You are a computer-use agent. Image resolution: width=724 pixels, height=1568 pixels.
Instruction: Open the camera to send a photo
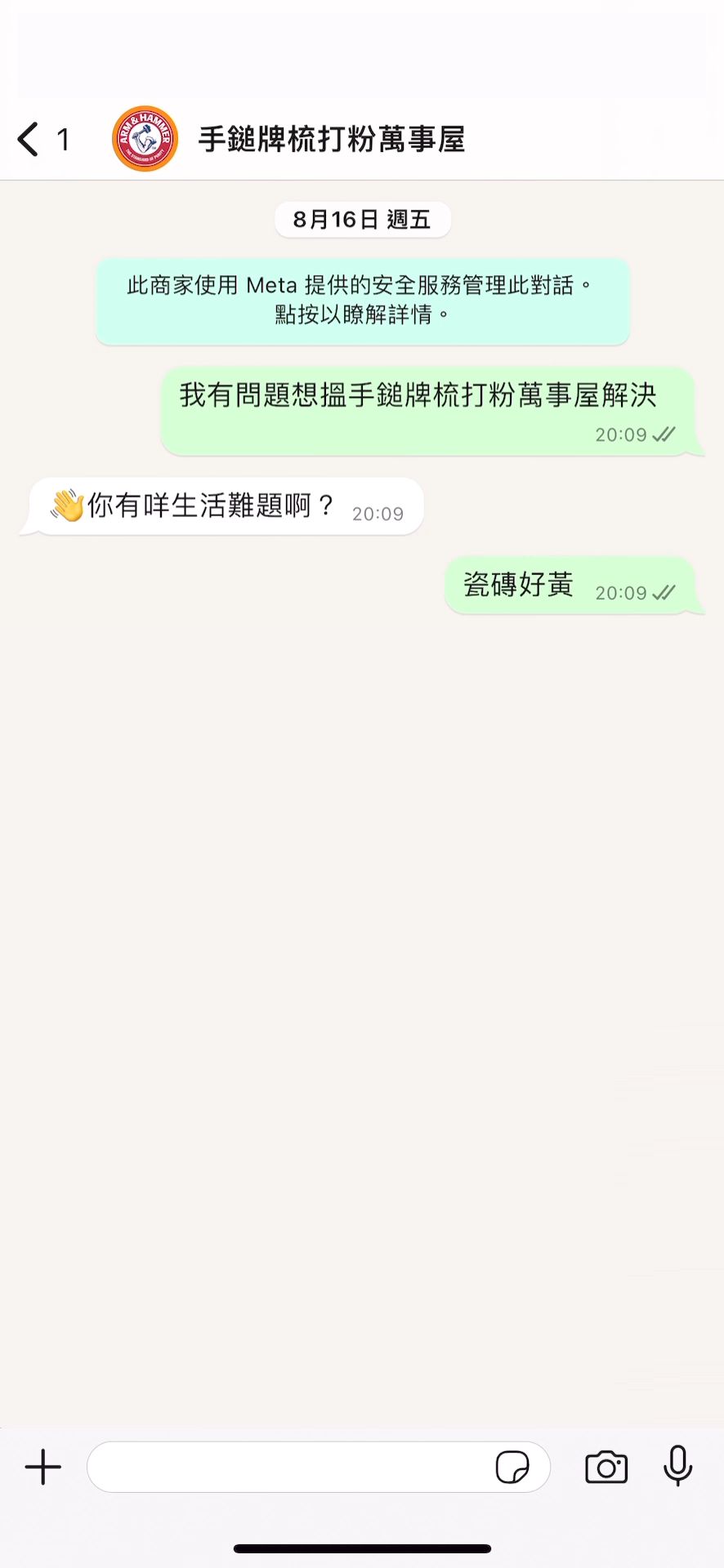(x=606, y=1467)
